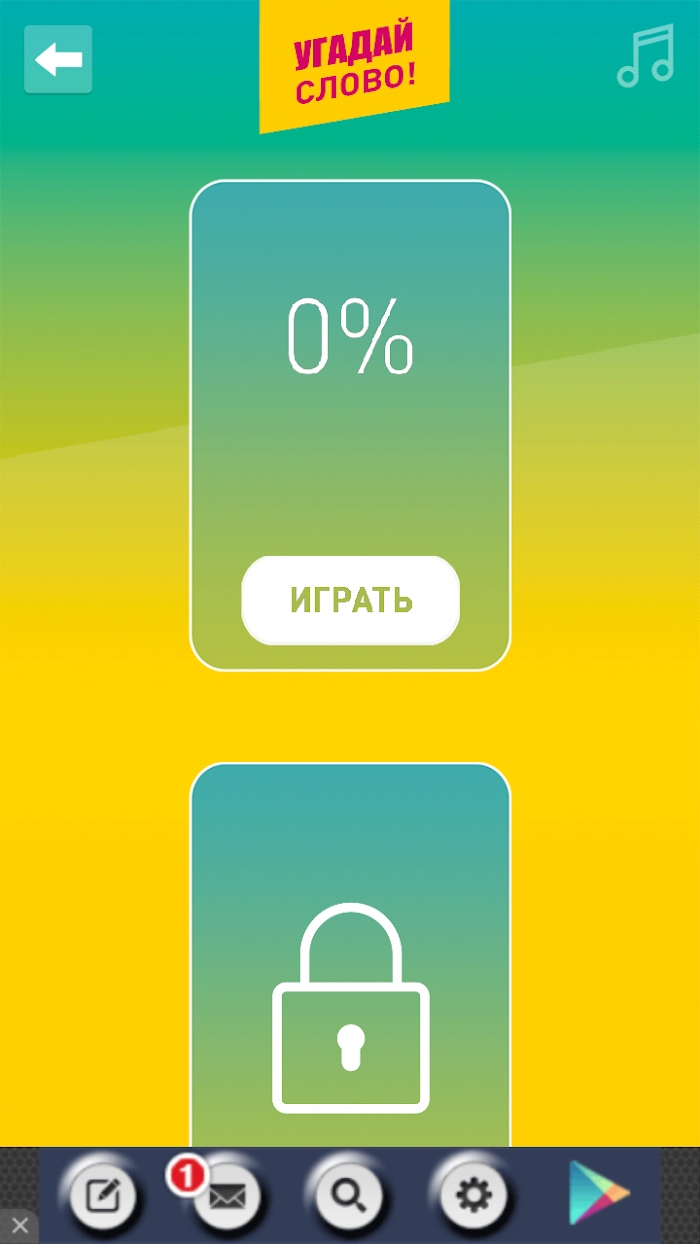Select the locked level card
This screenshot has height=1244, width=700.
coord(350,955)
